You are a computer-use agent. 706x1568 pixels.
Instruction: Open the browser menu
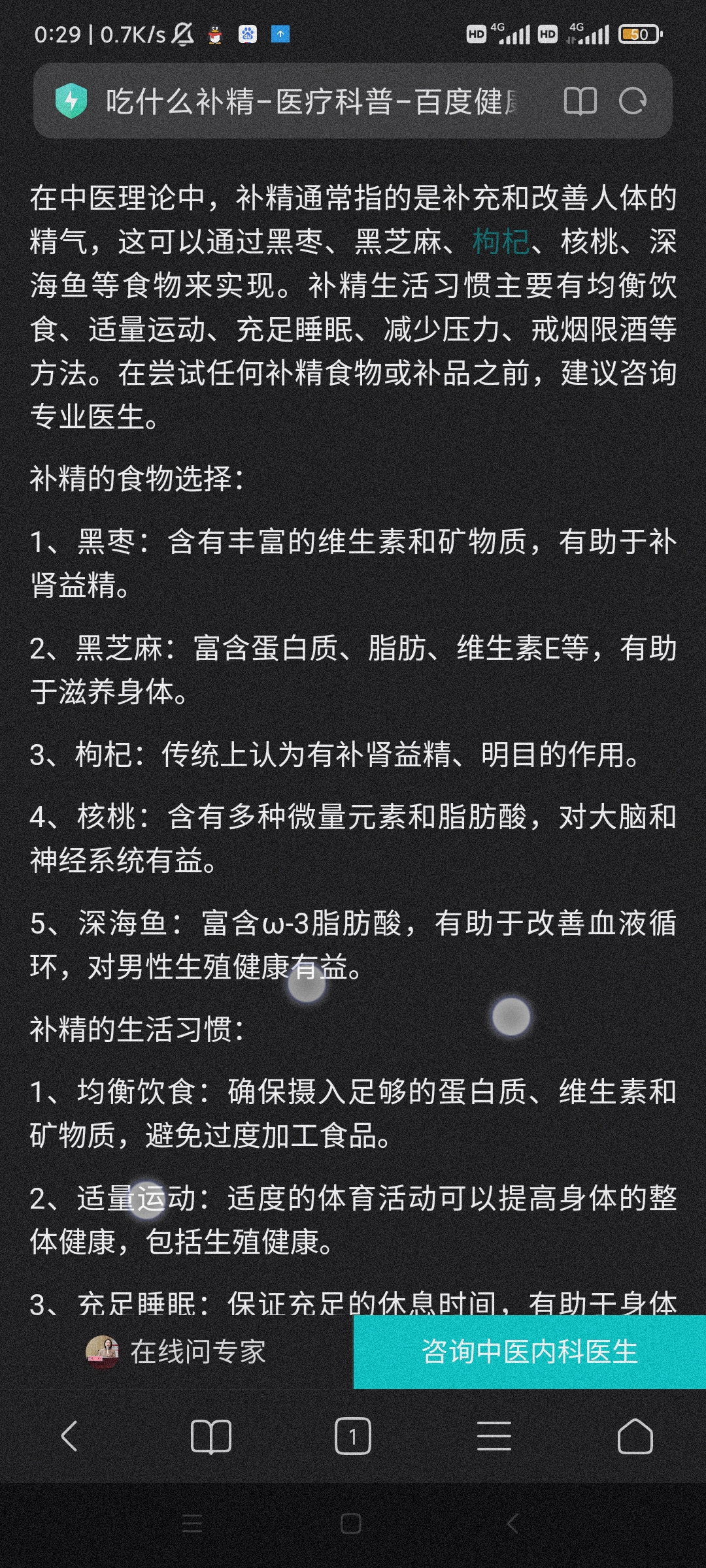[494, 1436]
